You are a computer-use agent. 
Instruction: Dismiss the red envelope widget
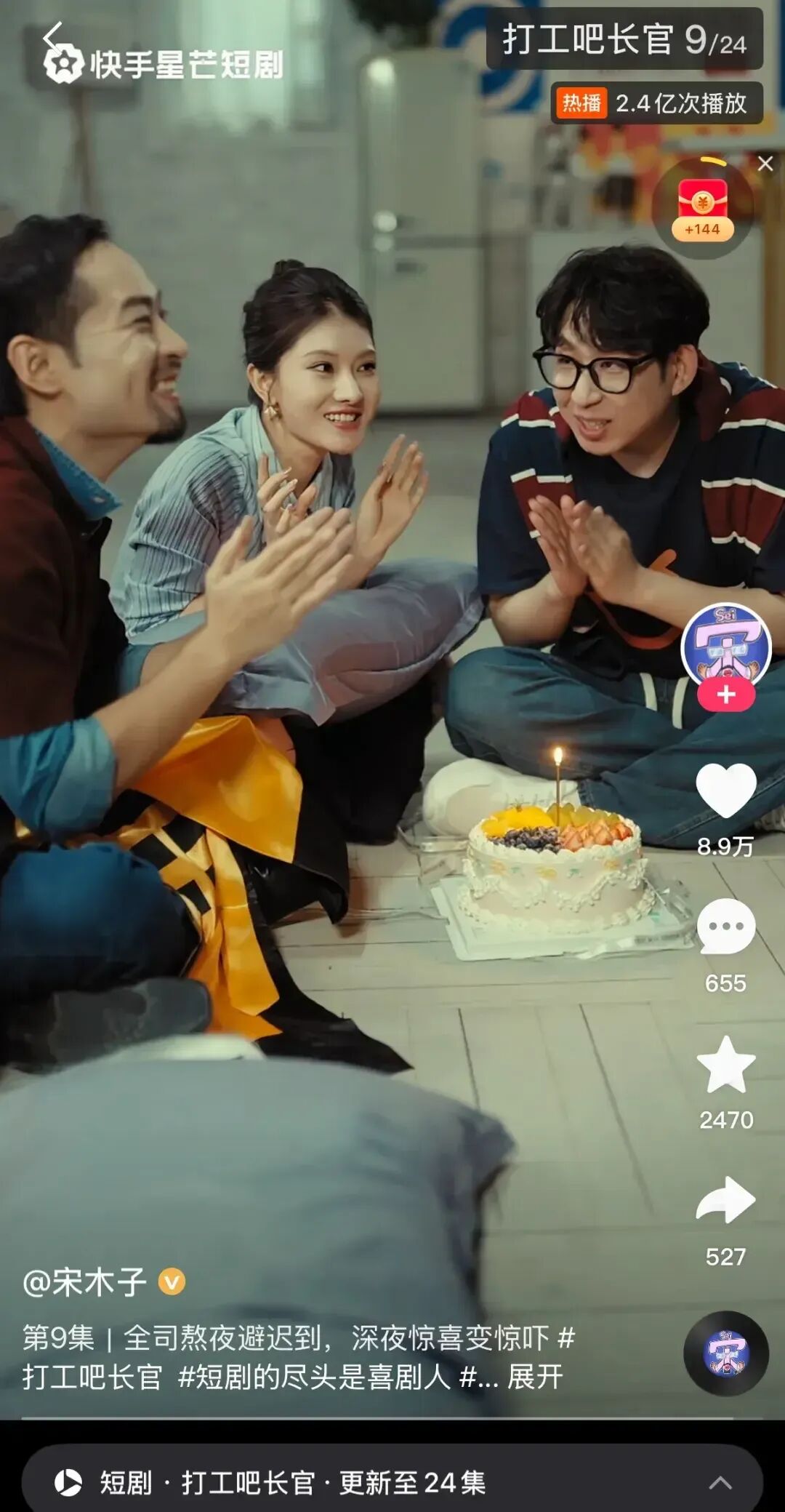pyautogui.click(x=765, y=164)
